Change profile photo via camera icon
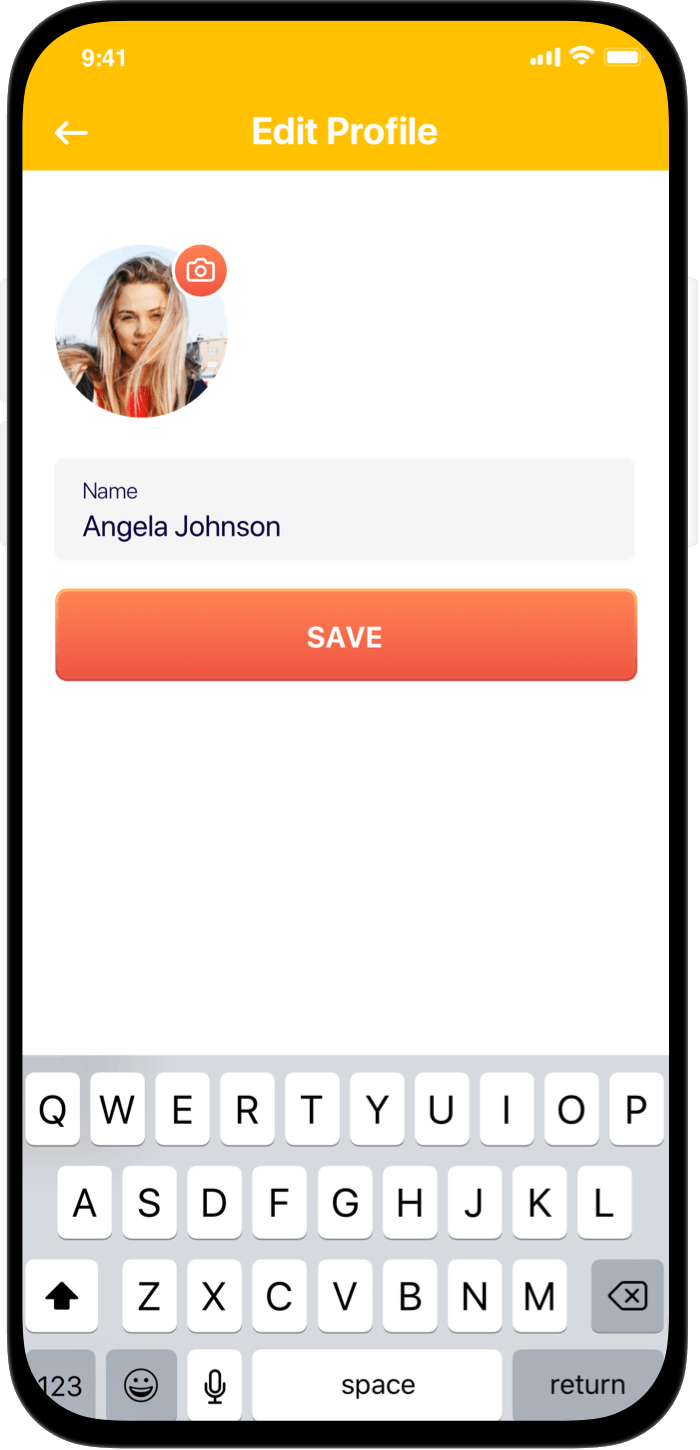This screenshot has height=1450, width=700. point(201,270)
